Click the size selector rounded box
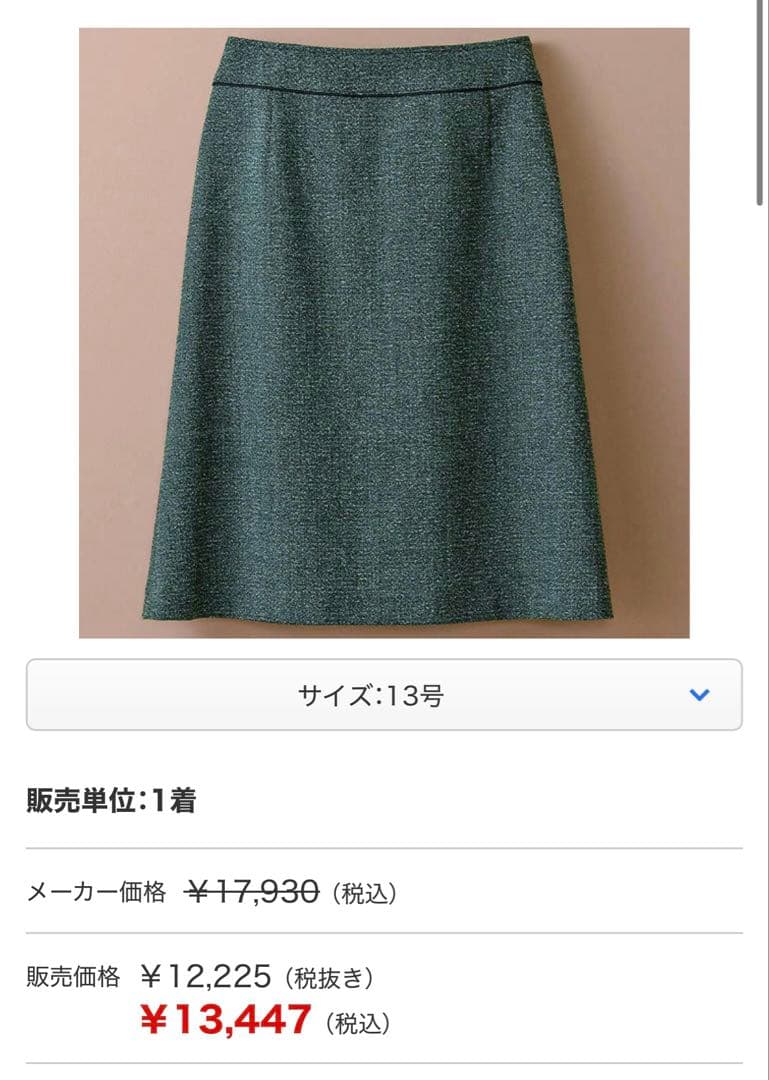The width and height of the screenshot is (769, 1080). pyautogui.click(x=384, y=692)
